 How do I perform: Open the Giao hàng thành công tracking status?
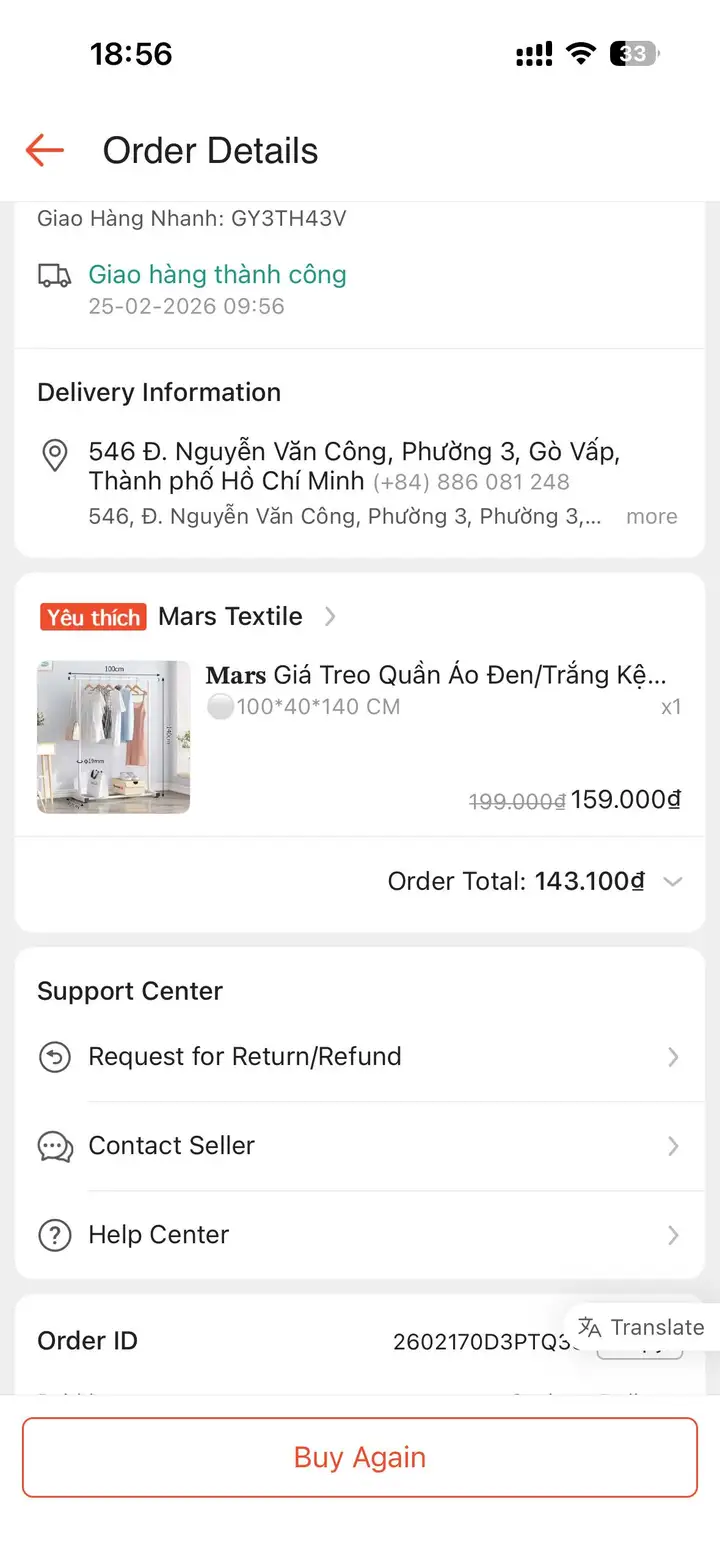click(x=217, y=274)
